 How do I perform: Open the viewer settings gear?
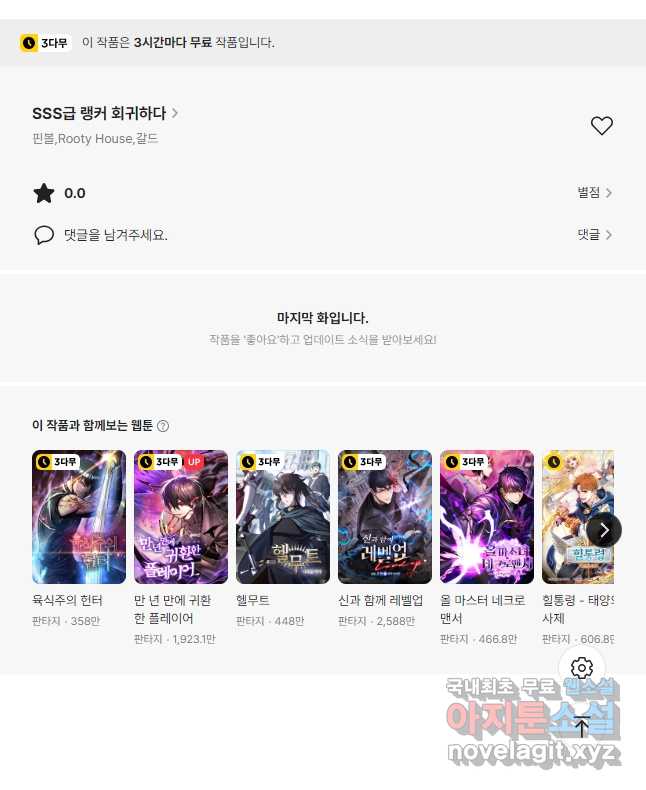click(x=582, y=668)
